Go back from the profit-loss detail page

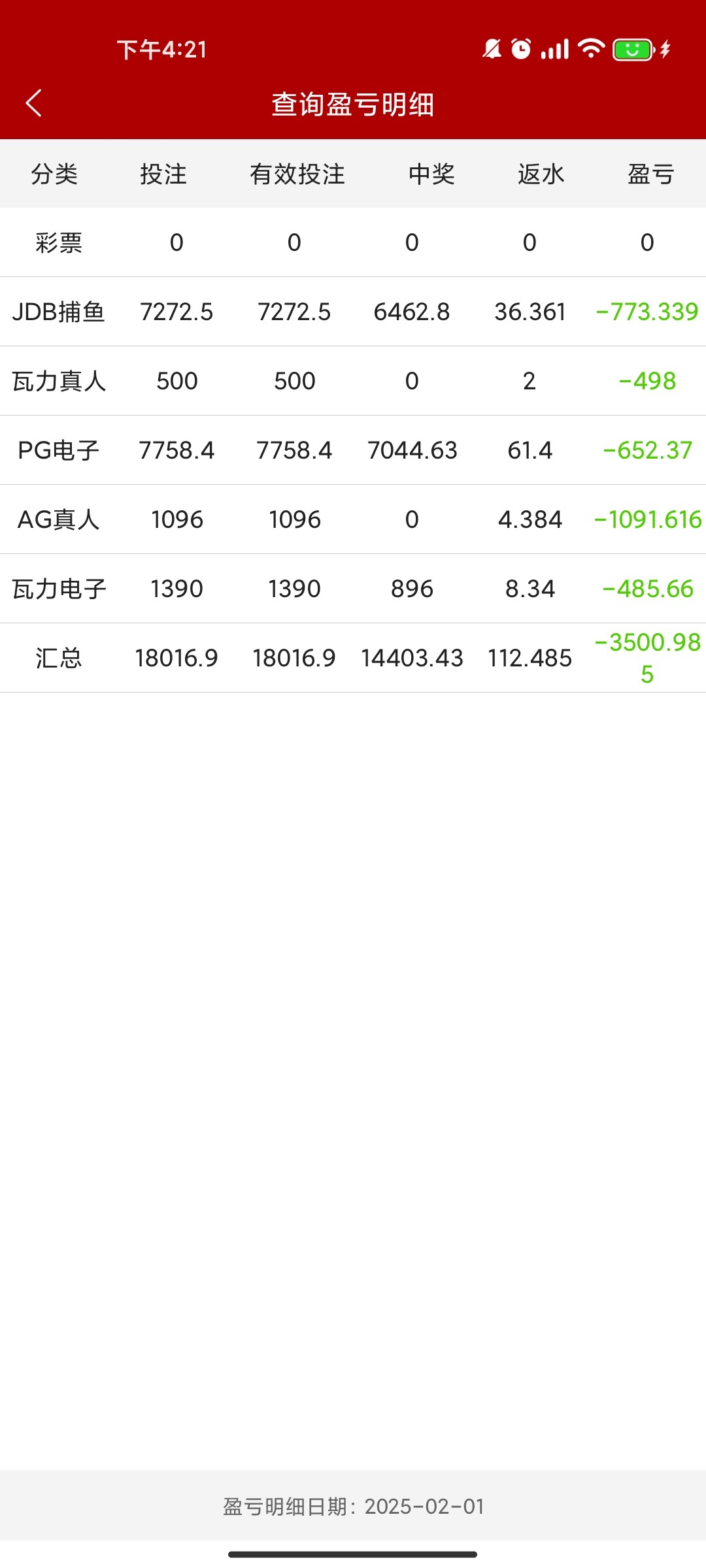coord(34,103)
